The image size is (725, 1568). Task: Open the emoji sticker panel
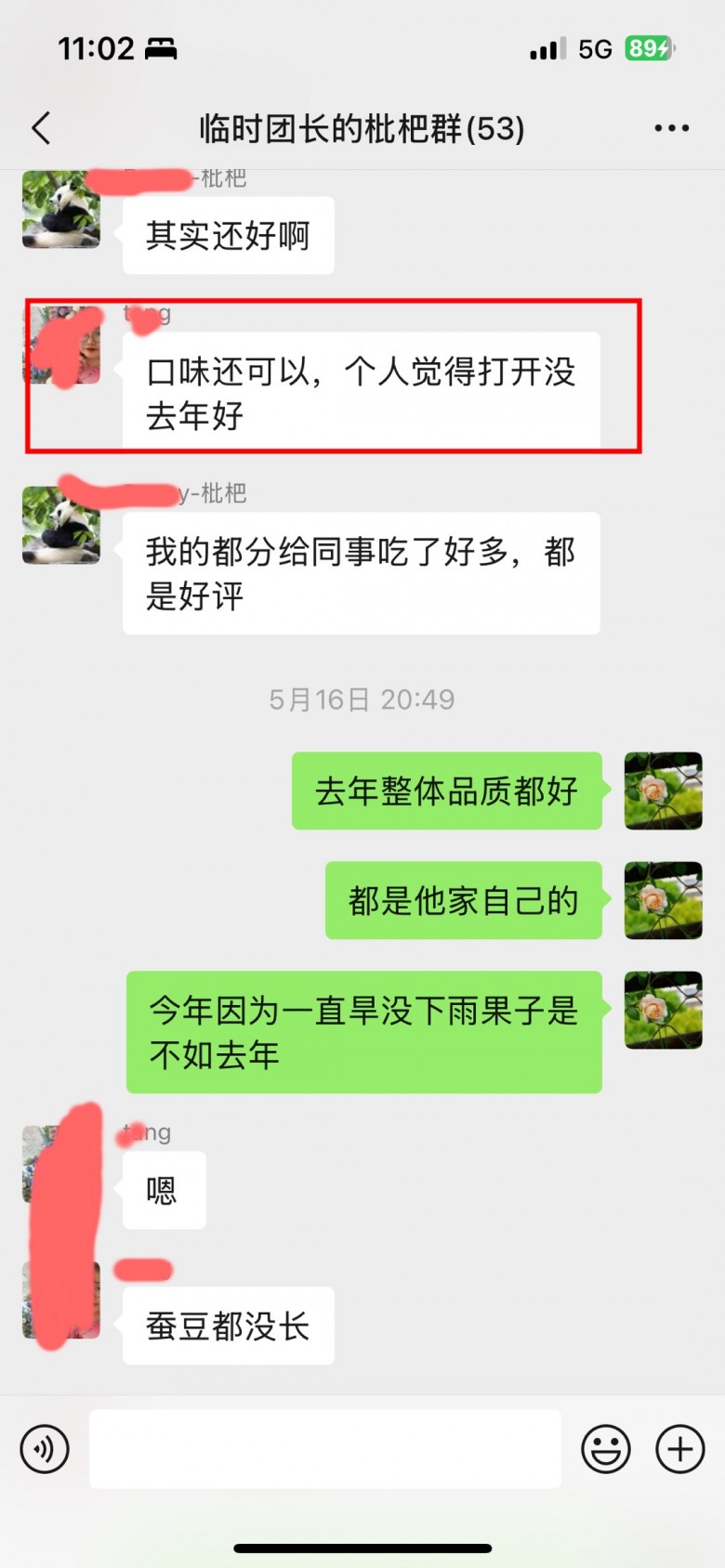(606, 1448)
